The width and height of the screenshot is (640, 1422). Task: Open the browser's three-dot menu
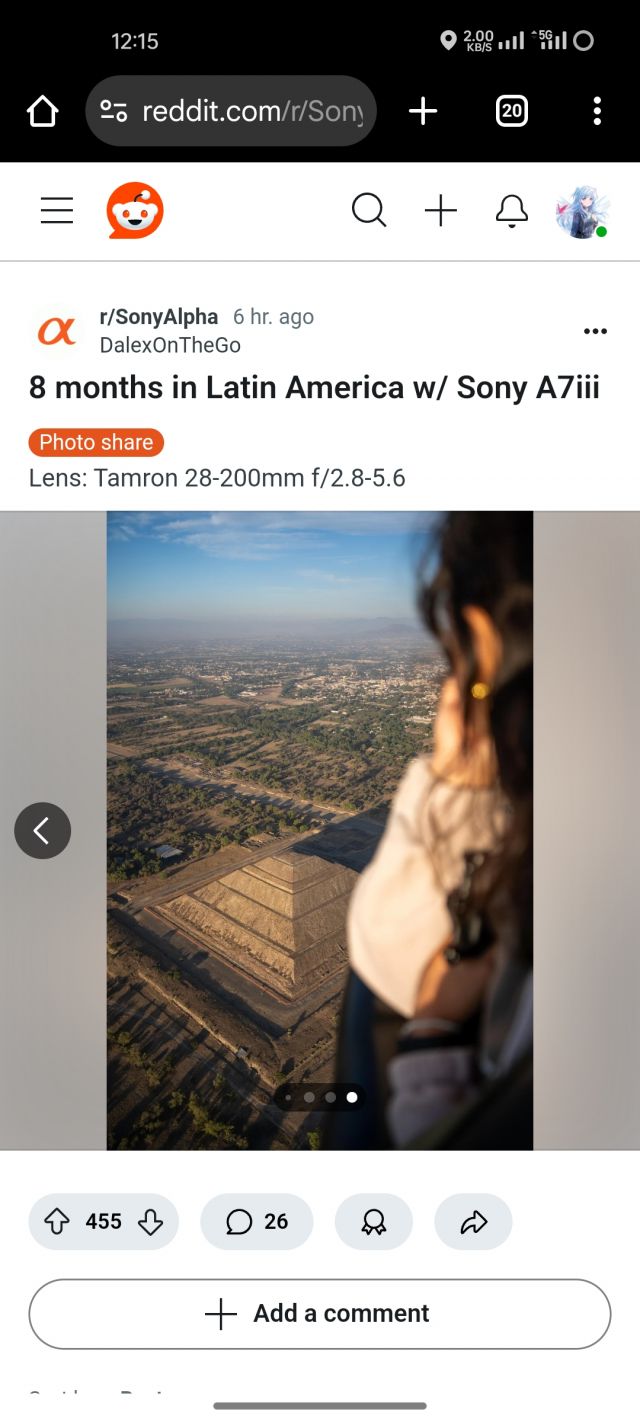click(x=596, y=111)
